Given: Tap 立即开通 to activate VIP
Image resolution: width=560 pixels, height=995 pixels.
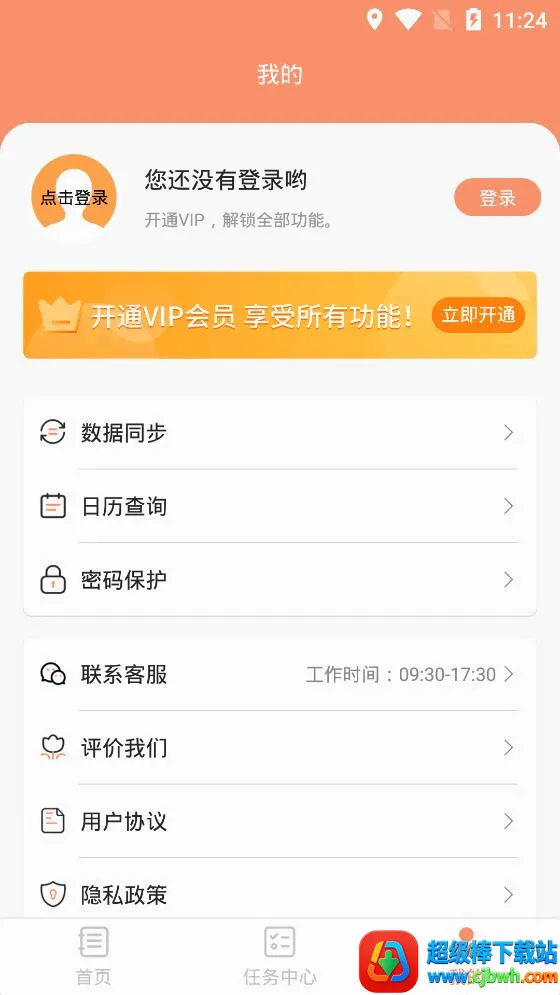Looking at the screenshot, I should tap(478, 315).
